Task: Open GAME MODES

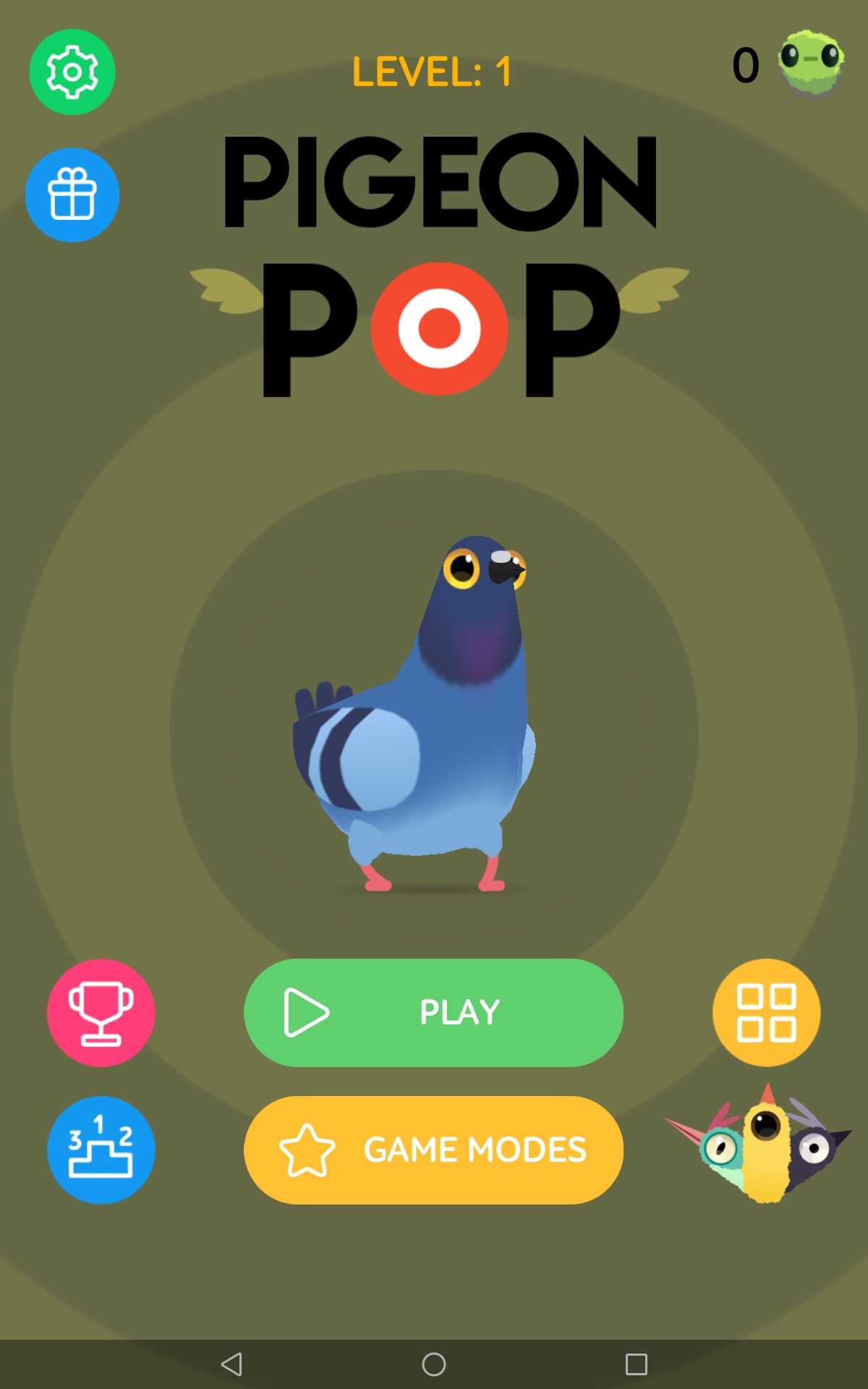Action: tap(433, 1150)
